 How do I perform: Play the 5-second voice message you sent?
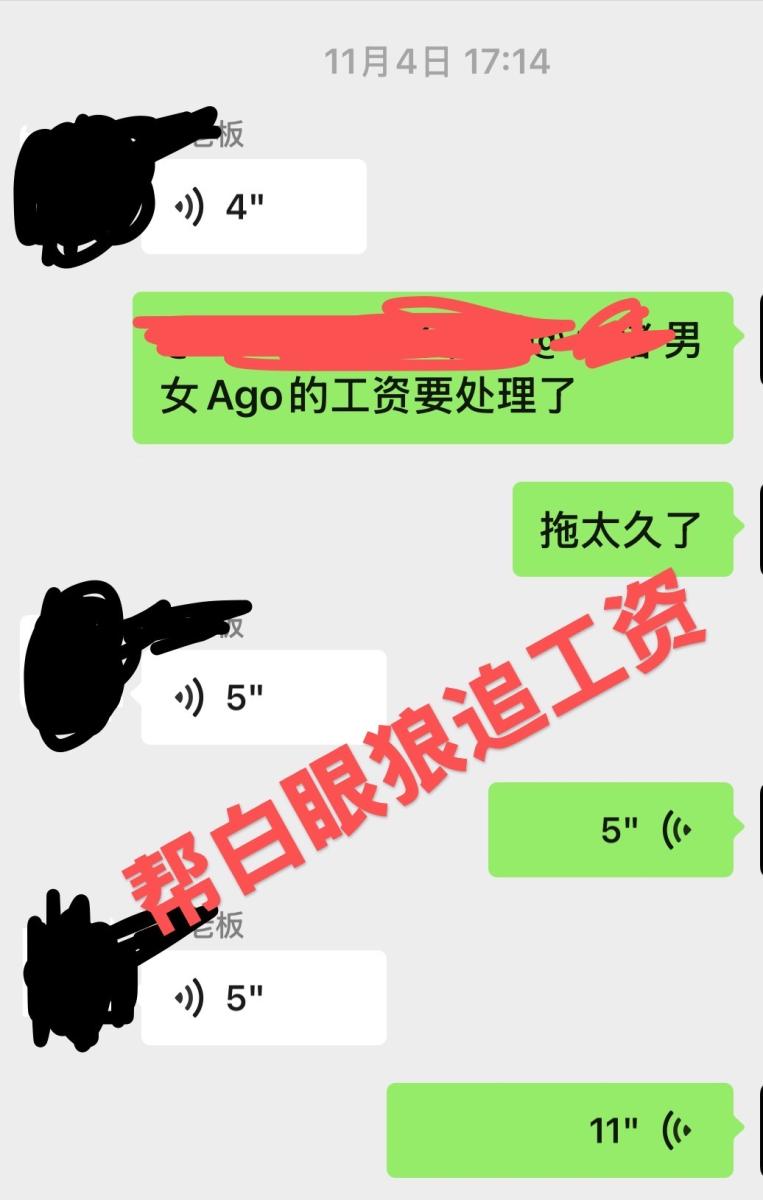tap(610, 830)
